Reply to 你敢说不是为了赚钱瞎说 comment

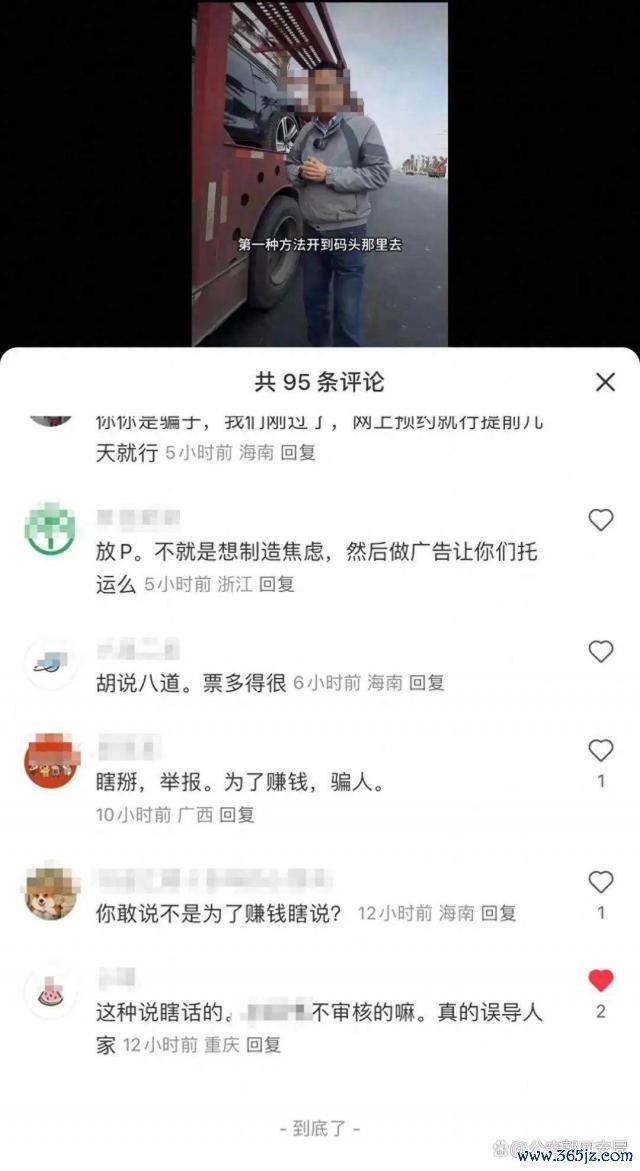[x=498, y=913]
